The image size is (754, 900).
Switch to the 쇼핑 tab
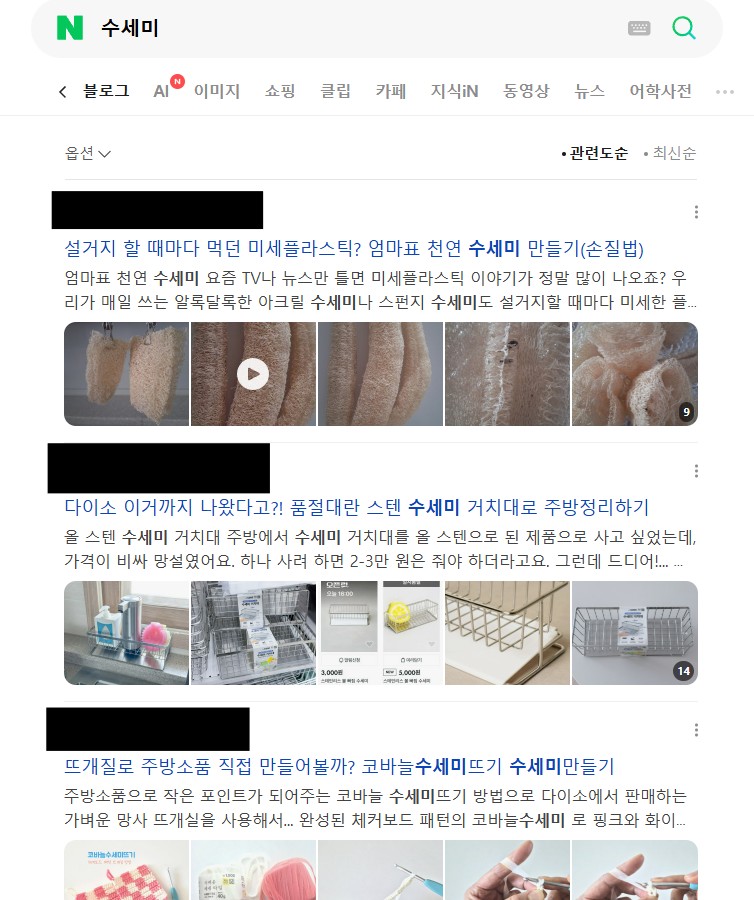[279, 91]
